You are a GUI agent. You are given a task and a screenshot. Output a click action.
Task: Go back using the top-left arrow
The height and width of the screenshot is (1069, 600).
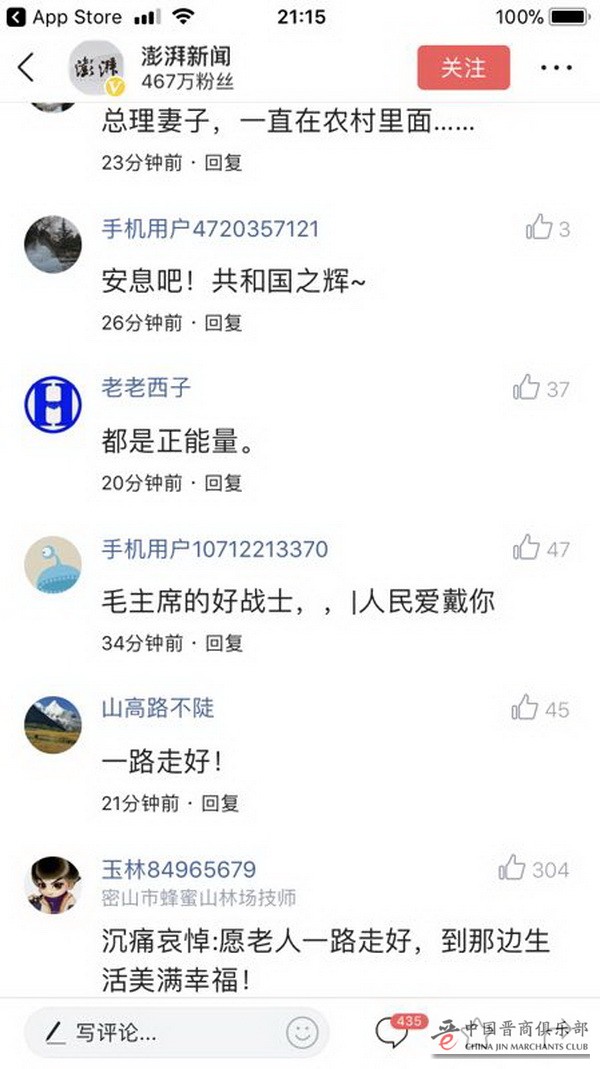click(26, 67)
